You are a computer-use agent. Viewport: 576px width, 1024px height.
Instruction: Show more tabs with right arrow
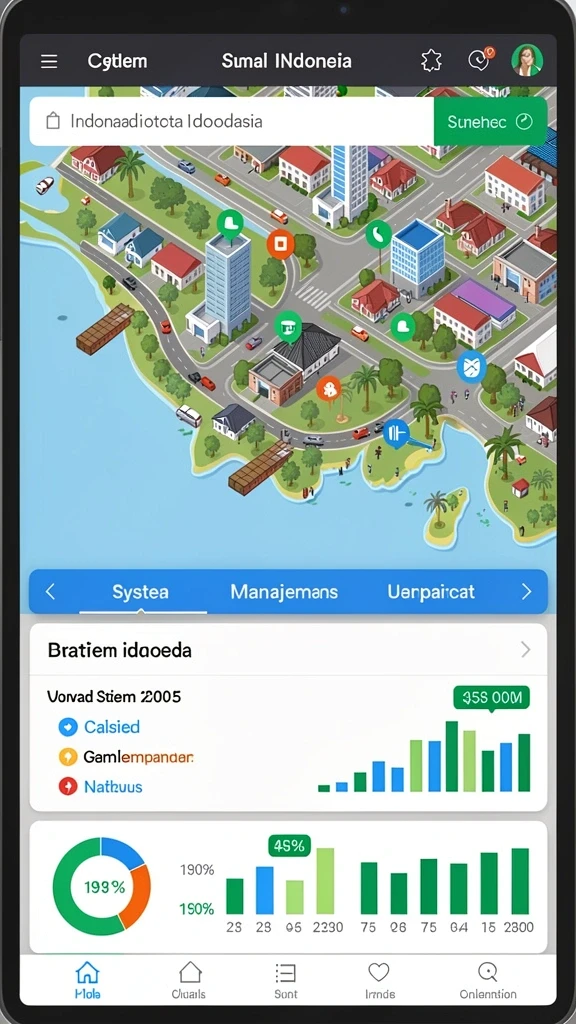tap(526, 592)
